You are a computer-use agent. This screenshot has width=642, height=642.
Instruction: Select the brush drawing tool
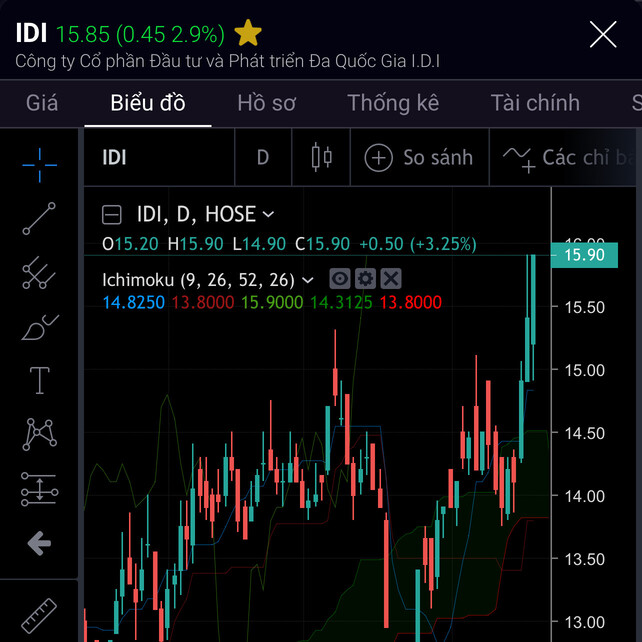coord(39,327)
